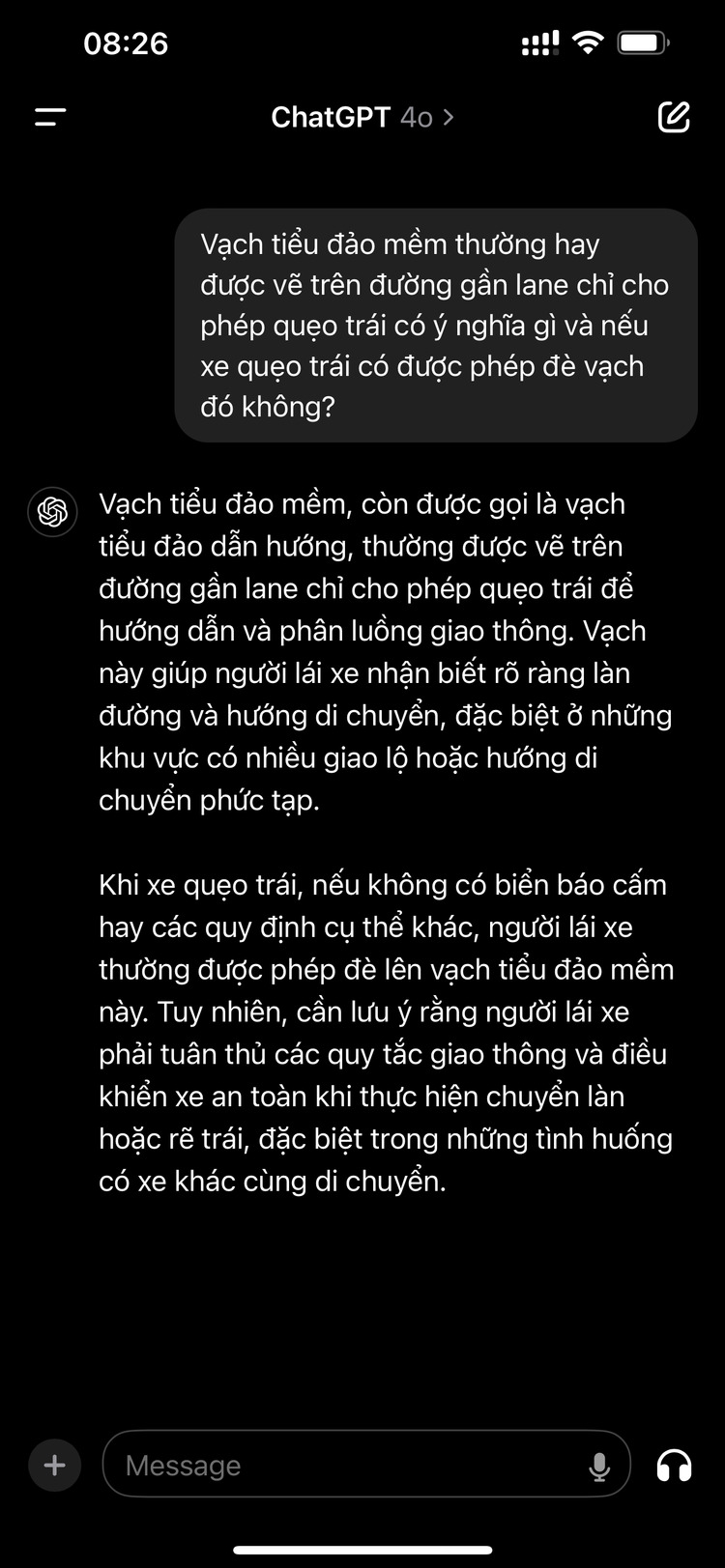Tap the plus attachment button

click(x=55, y=1465)
